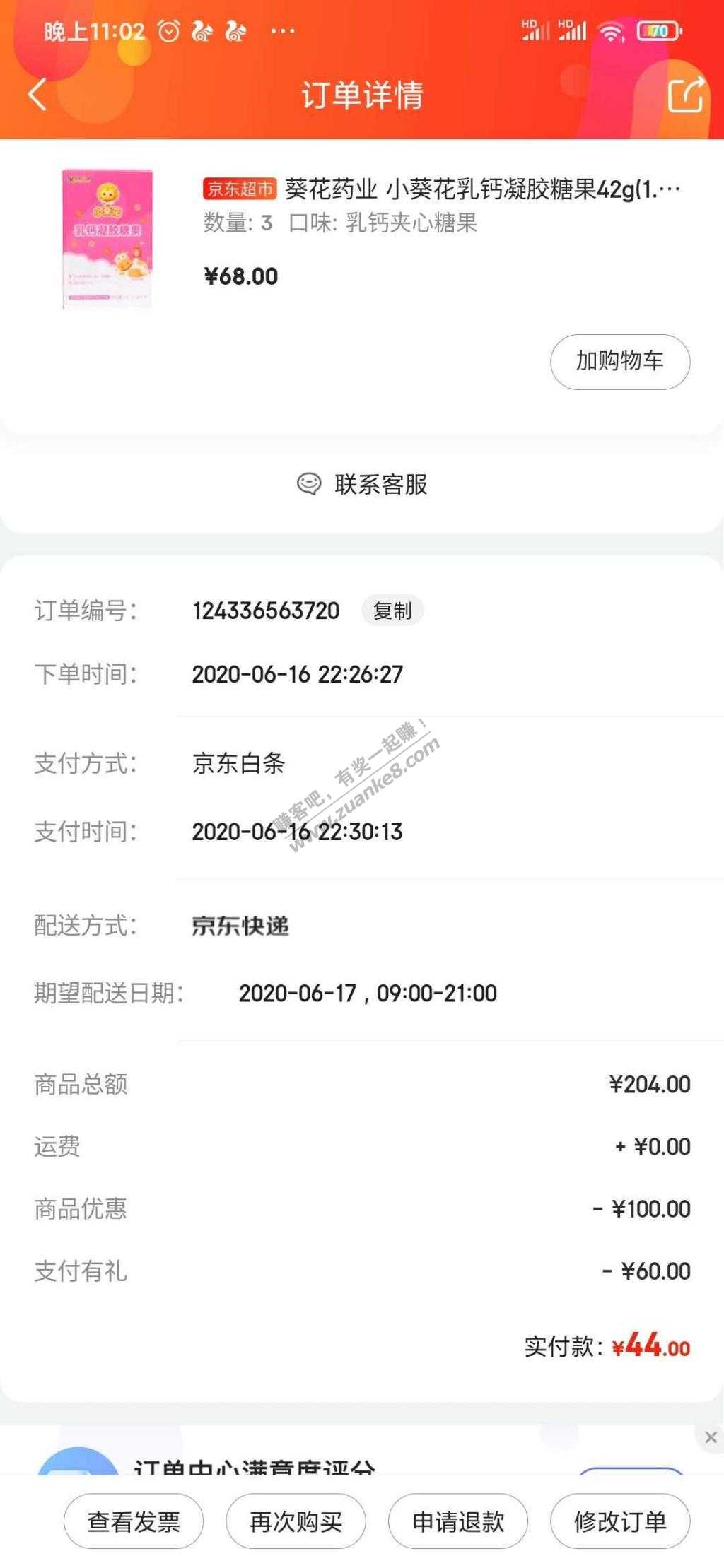Copy order number with 复制
Viewport: 724px width, 1568px height.
tap(392, 611)
